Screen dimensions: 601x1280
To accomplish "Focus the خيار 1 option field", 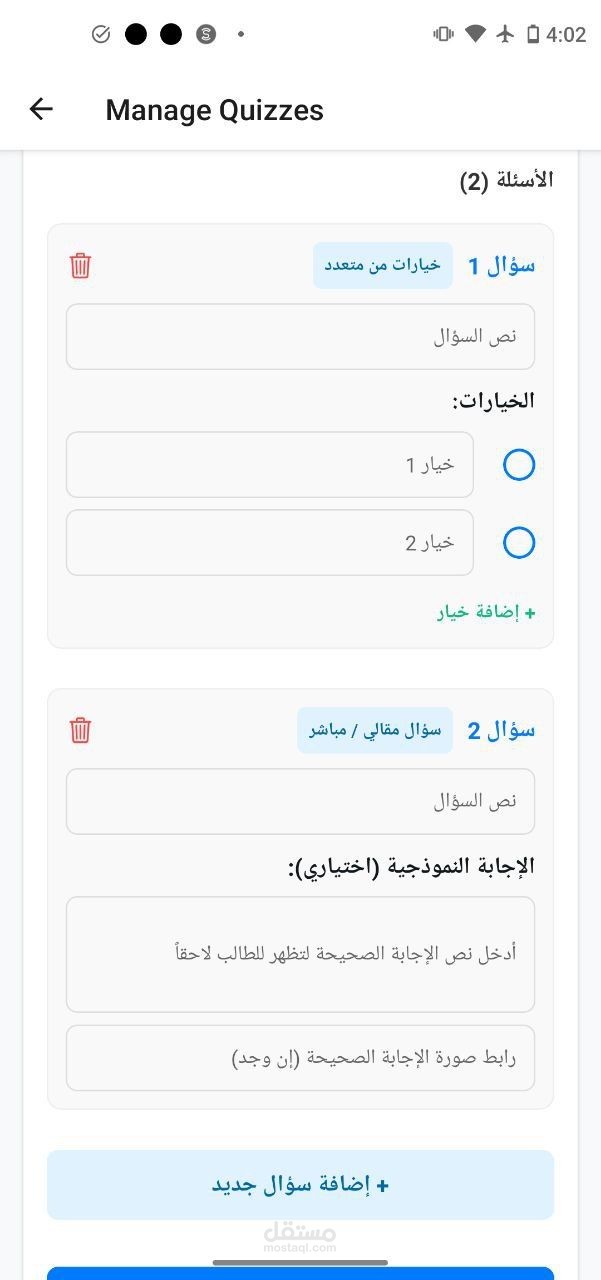I will coord(270,465).
